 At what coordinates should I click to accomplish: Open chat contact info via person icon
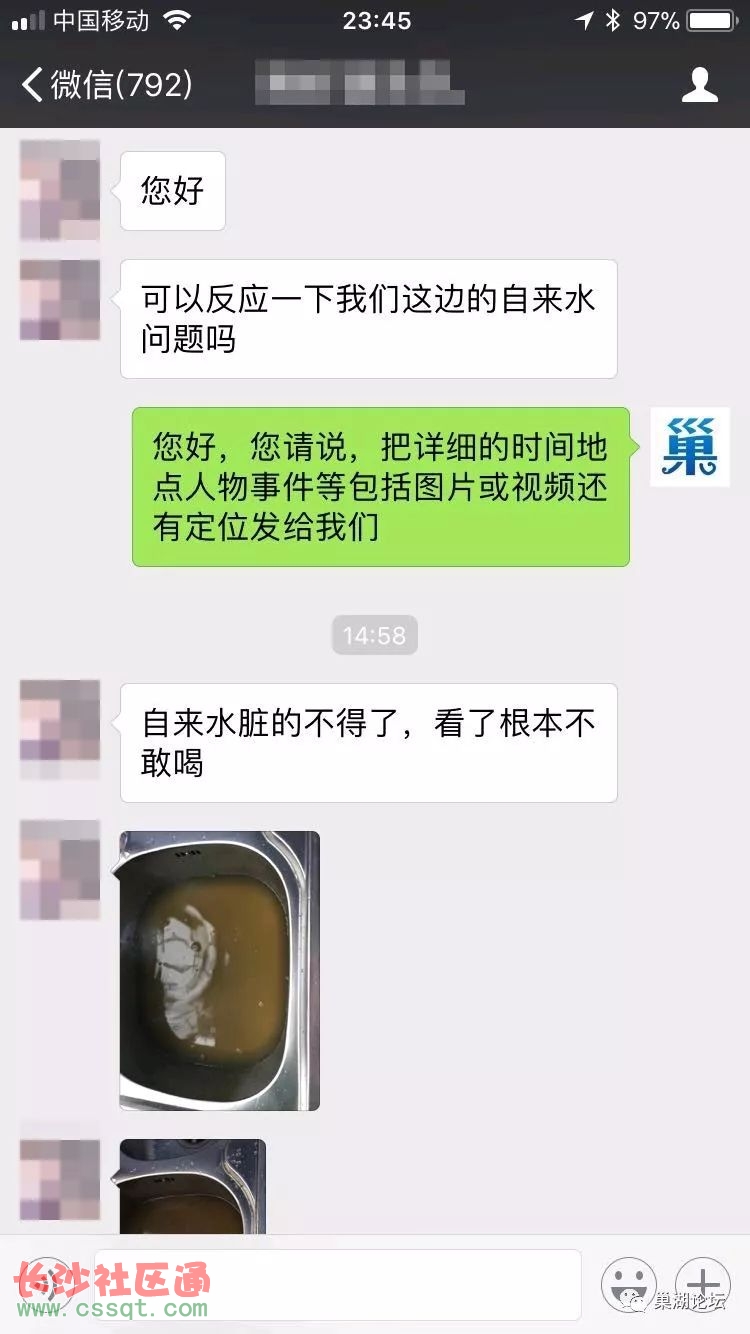(x=699, y=85)
